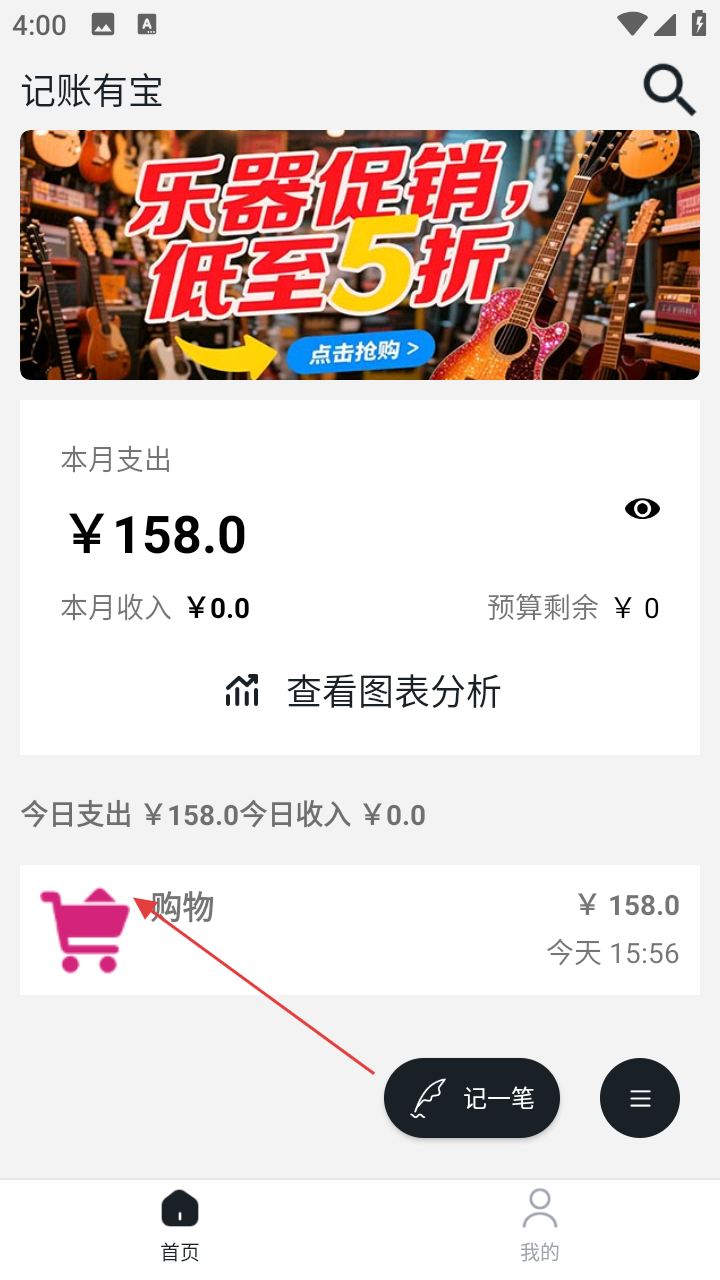Tap 记一笔 to add a record

(472, 1098)
